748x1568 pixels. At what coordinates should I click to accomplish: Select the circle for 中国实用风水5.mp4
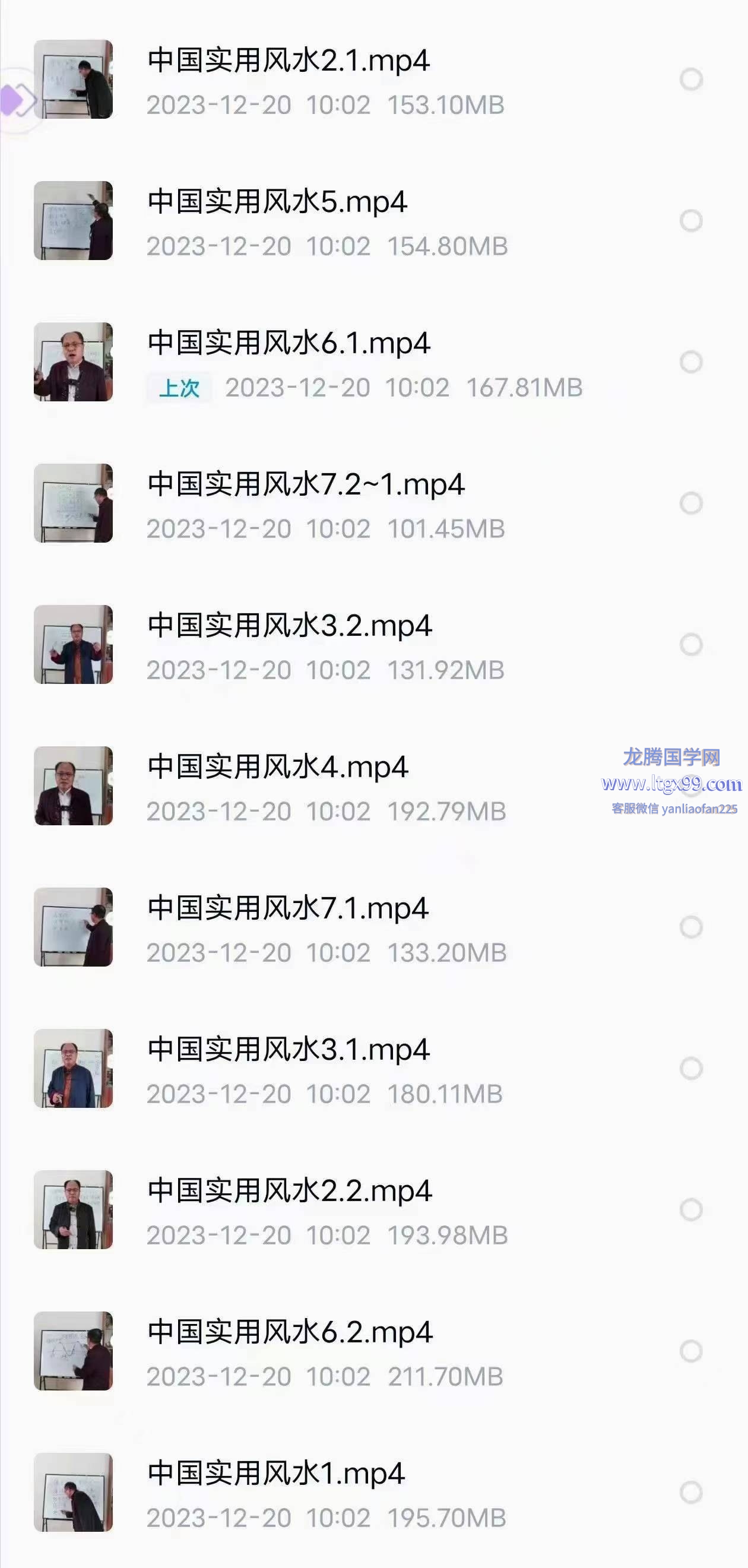click(691, 221)
